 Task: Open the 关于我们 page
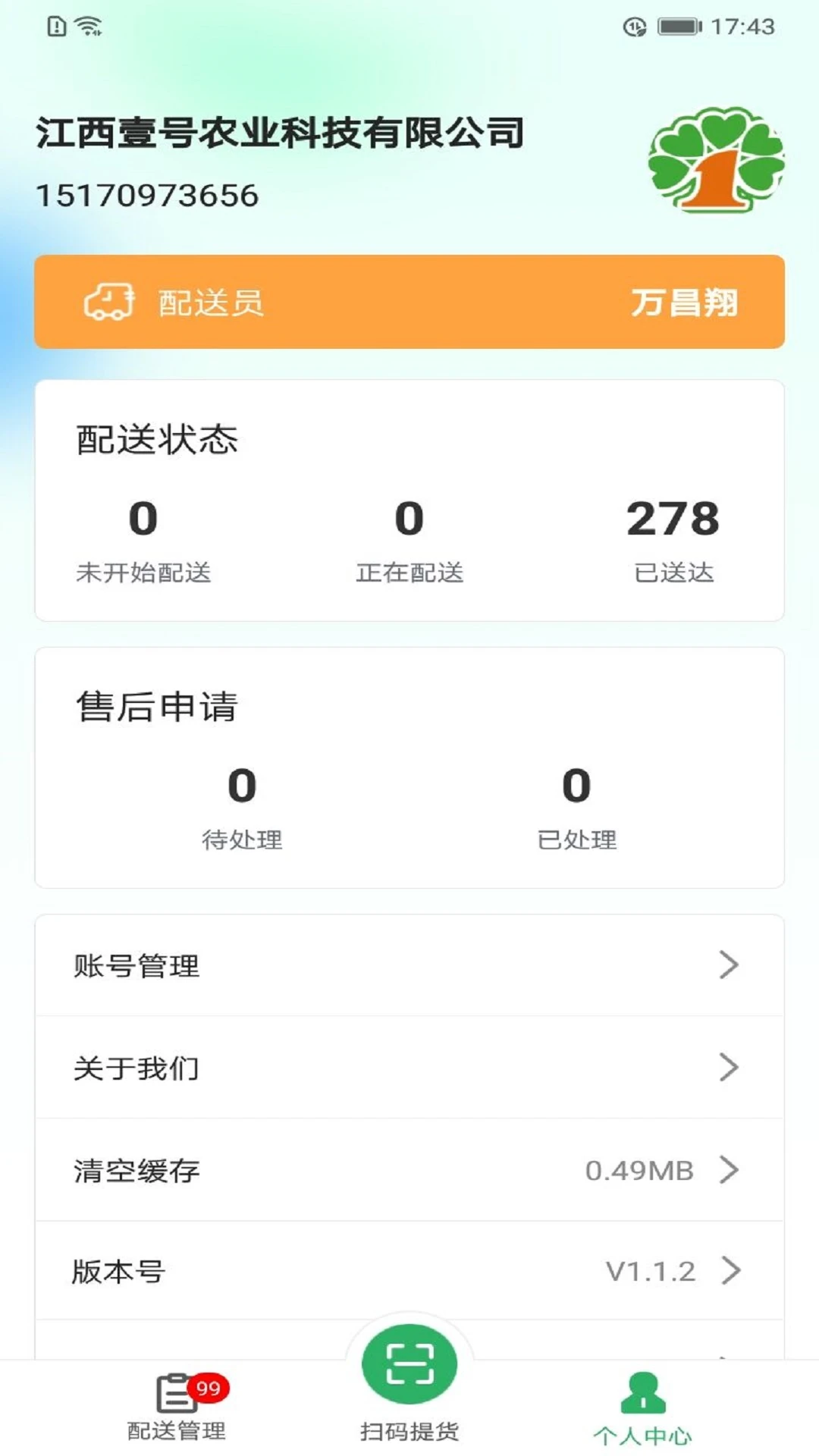pos(409,1068)
